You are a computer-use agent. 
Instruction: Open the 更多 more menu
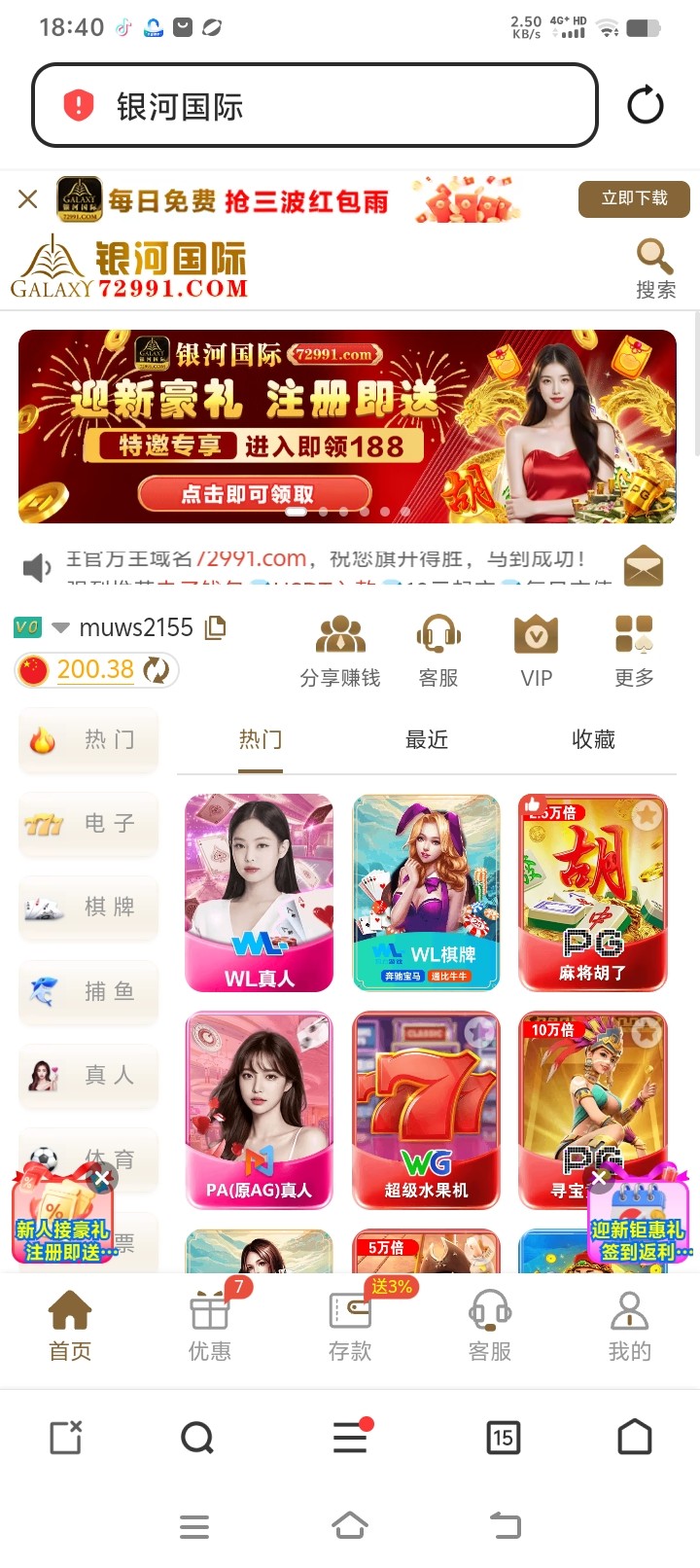click(x=634, y=651)
